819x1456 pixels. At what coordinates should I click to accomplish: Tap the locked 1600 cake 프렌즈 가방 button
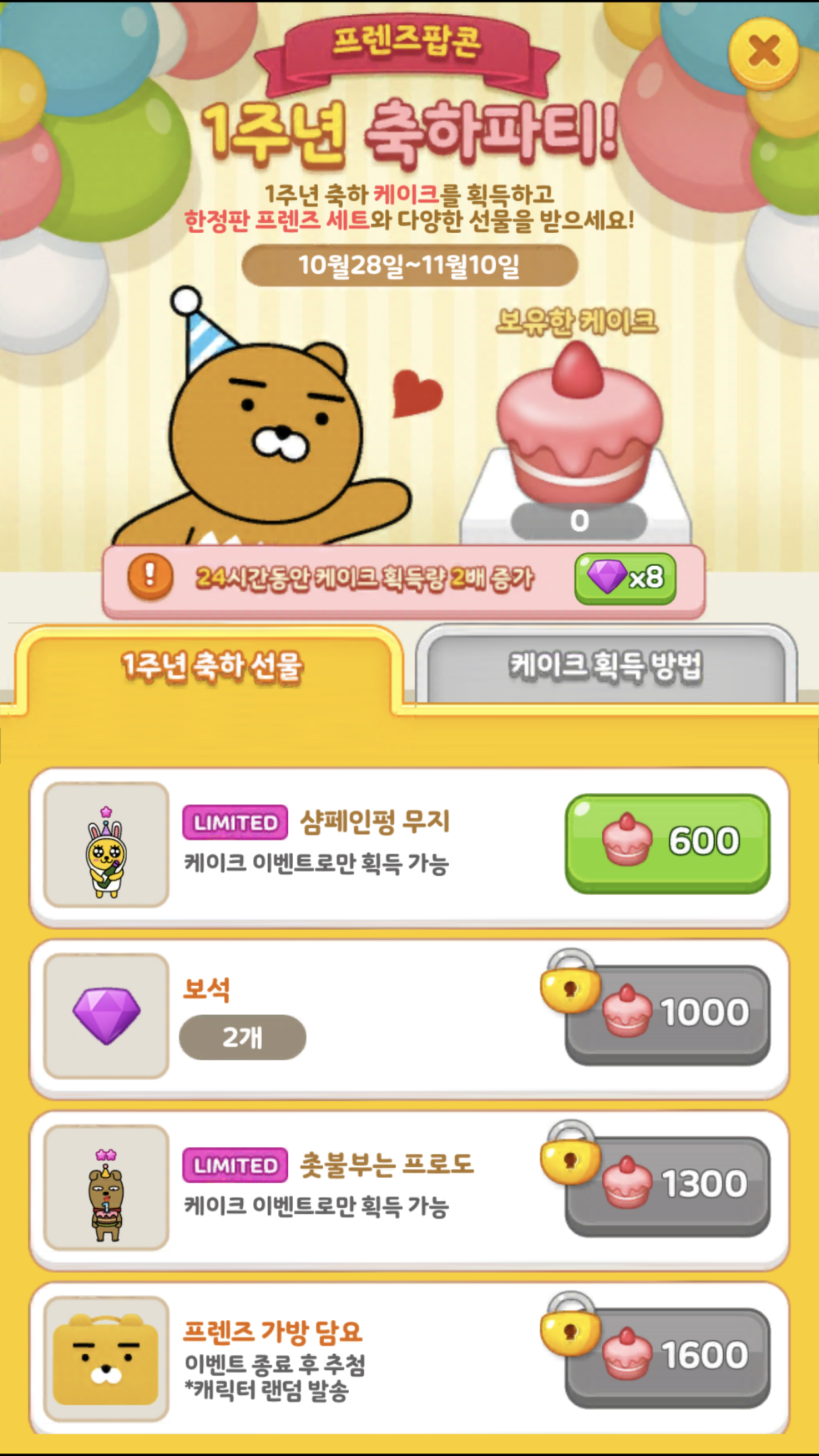click(x=667, y=1357)
